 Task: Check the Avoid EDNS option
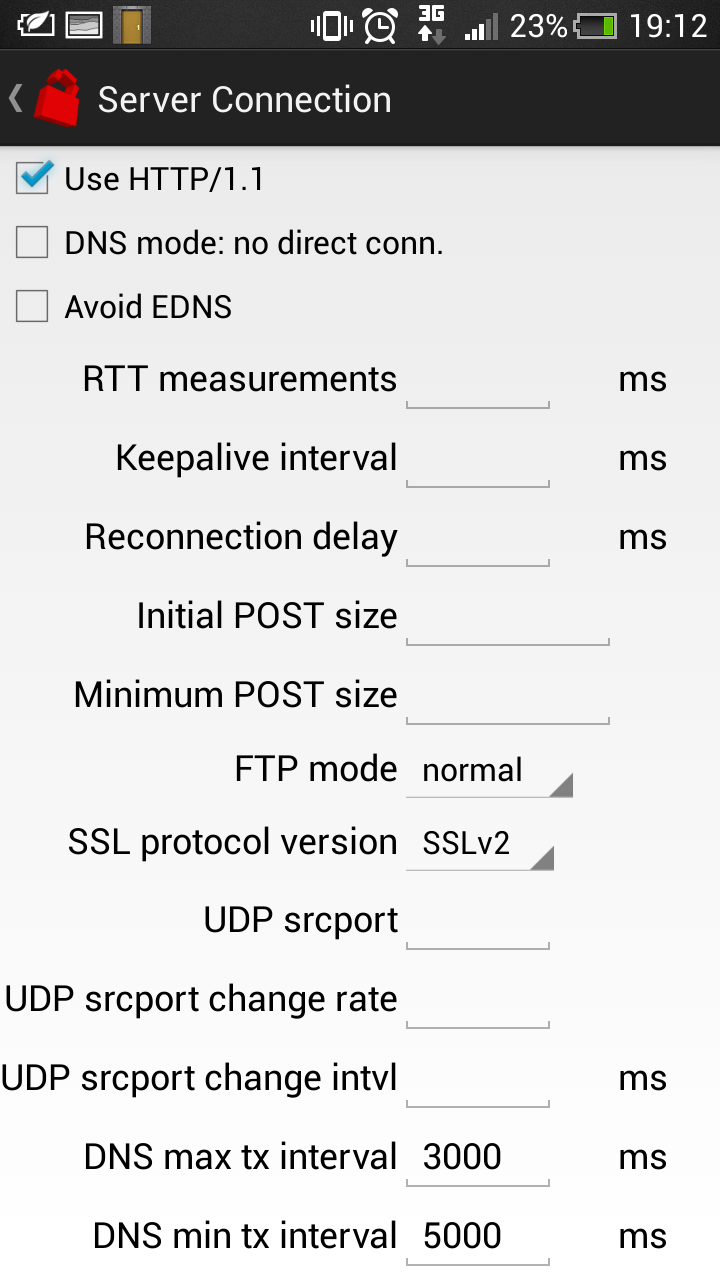(33, 306)
